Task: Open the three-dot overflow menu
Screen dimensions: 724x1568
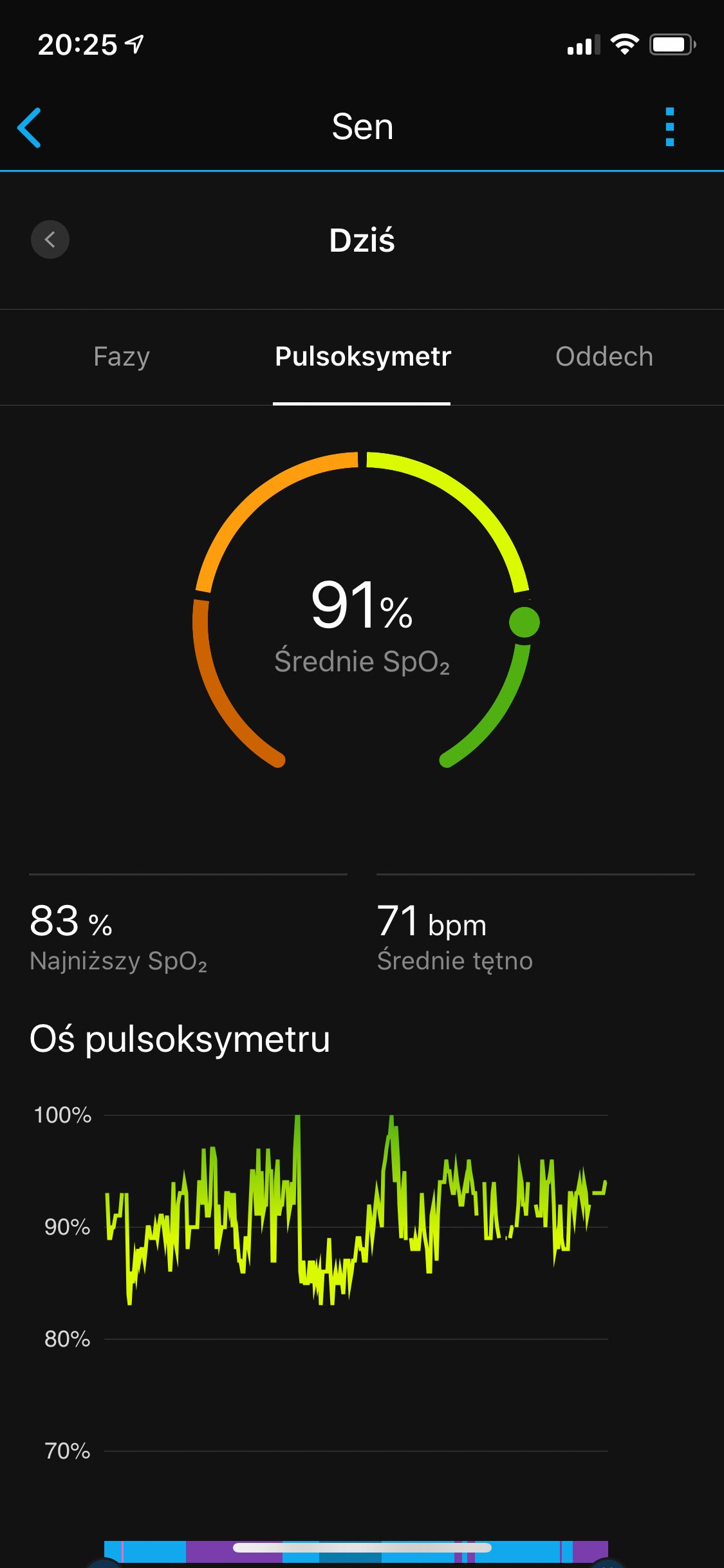Action: click(x=669, y=127)
